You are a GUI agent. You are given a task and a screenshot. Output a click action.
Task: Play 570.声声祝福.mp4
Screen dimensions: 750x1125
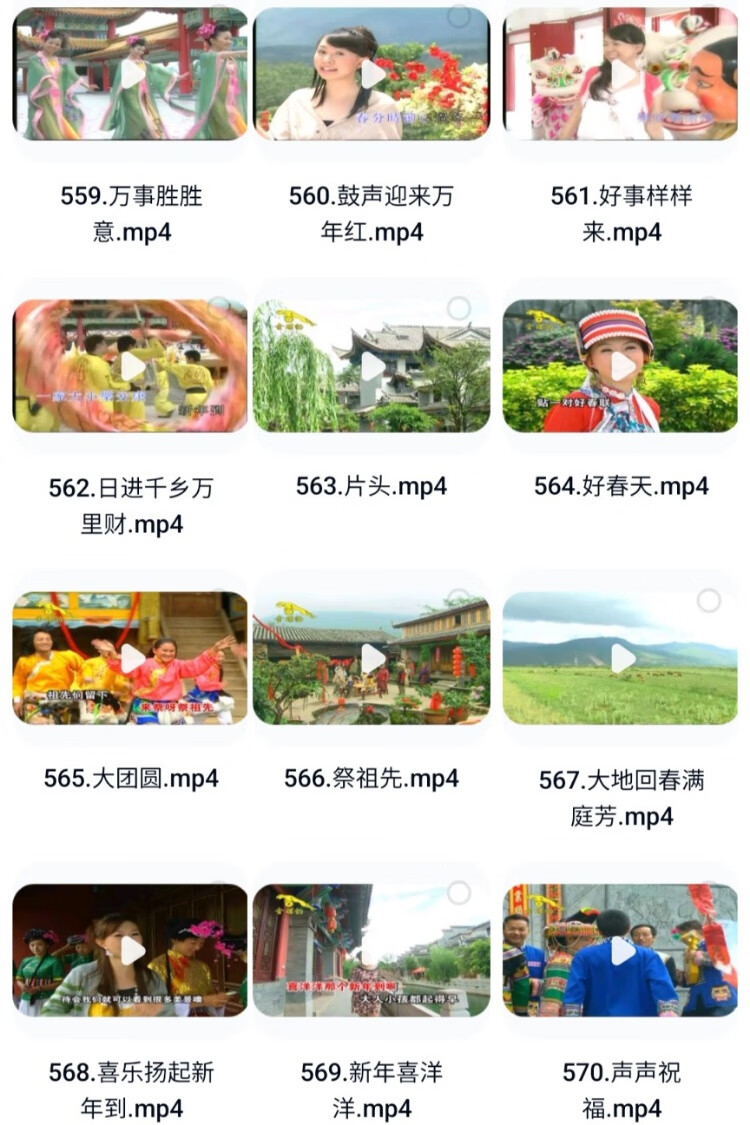(620, 950)
